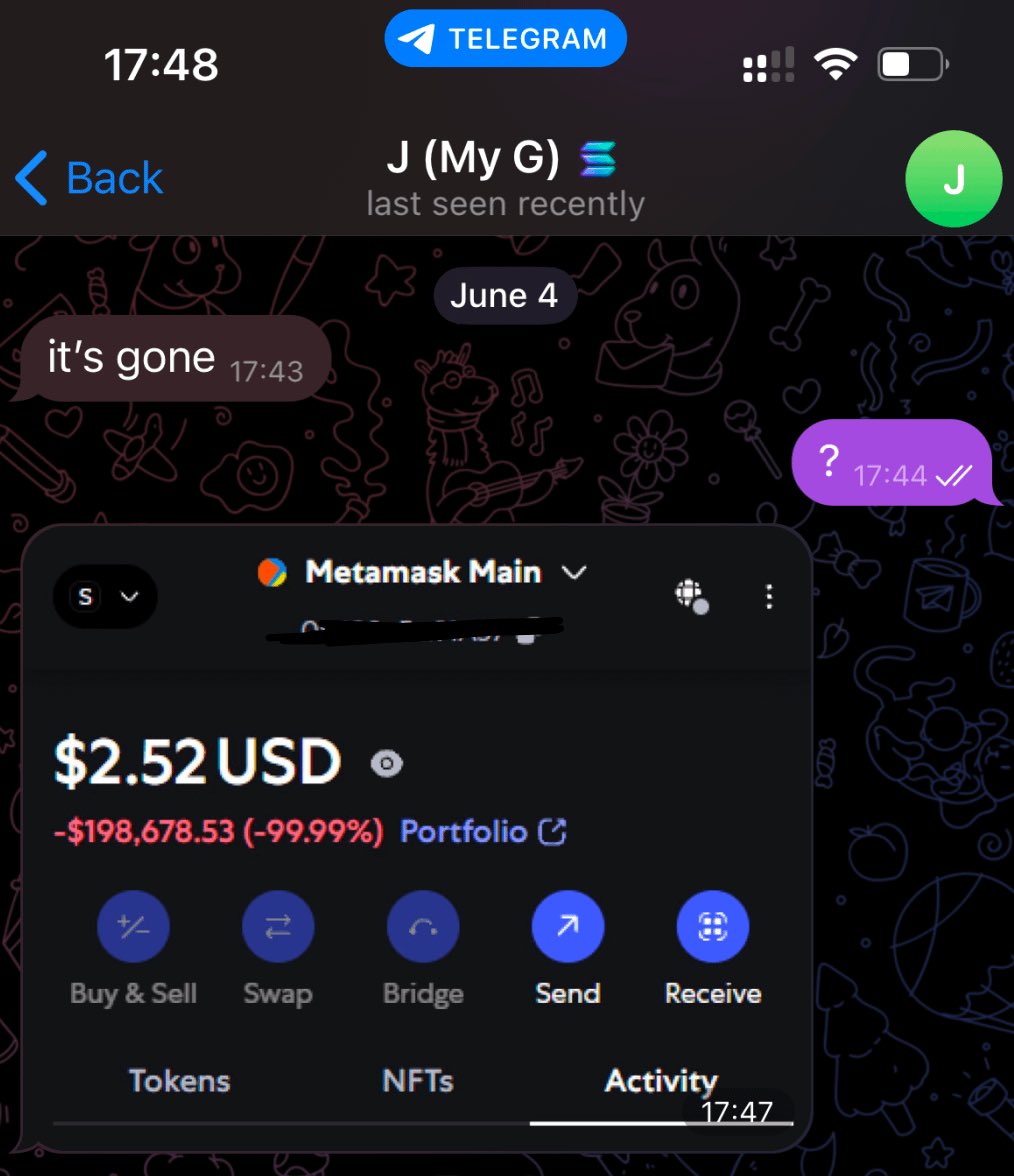Go back to the chat list

pos(90,179)
